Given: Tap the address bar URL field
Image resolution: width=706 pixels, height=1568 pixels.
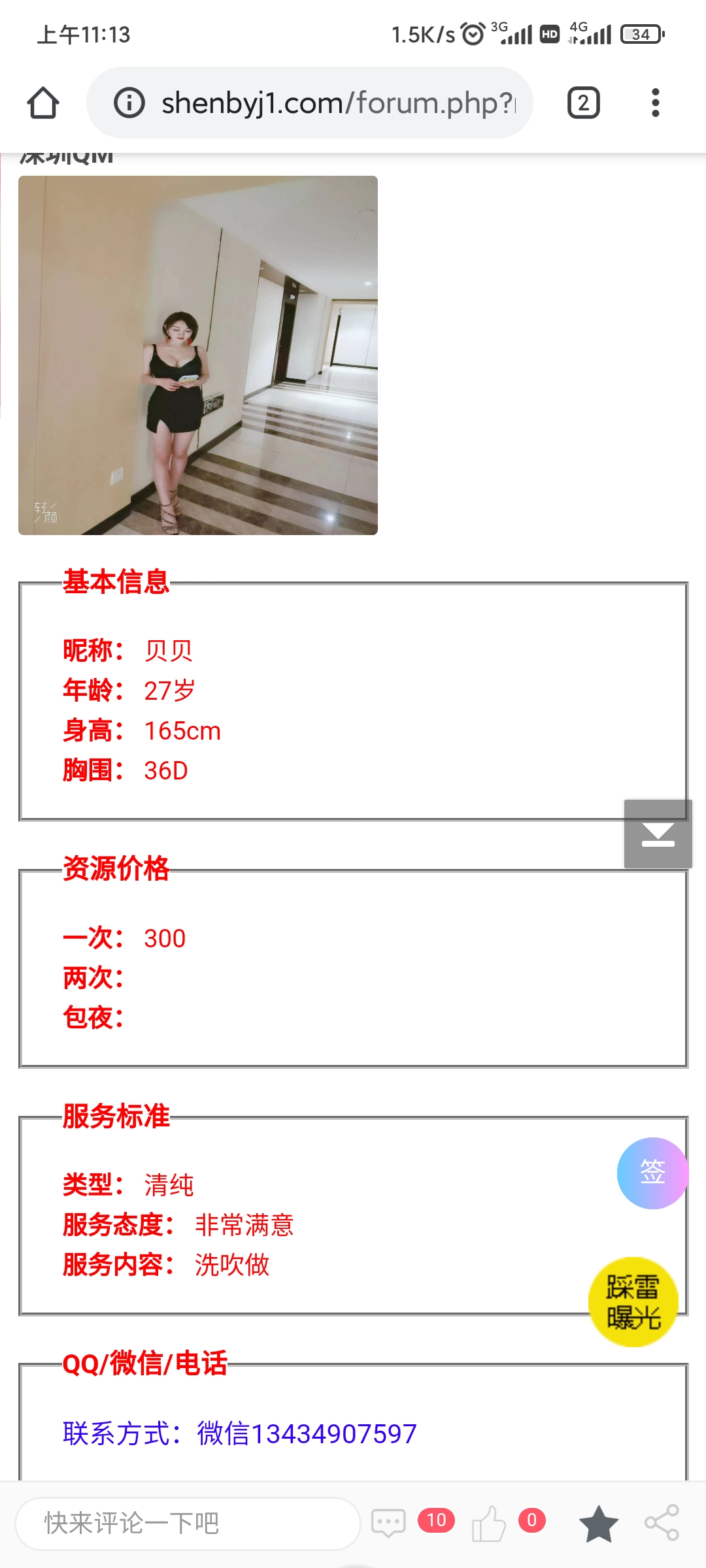Looking at the screenshot, I should coord(337,103).
